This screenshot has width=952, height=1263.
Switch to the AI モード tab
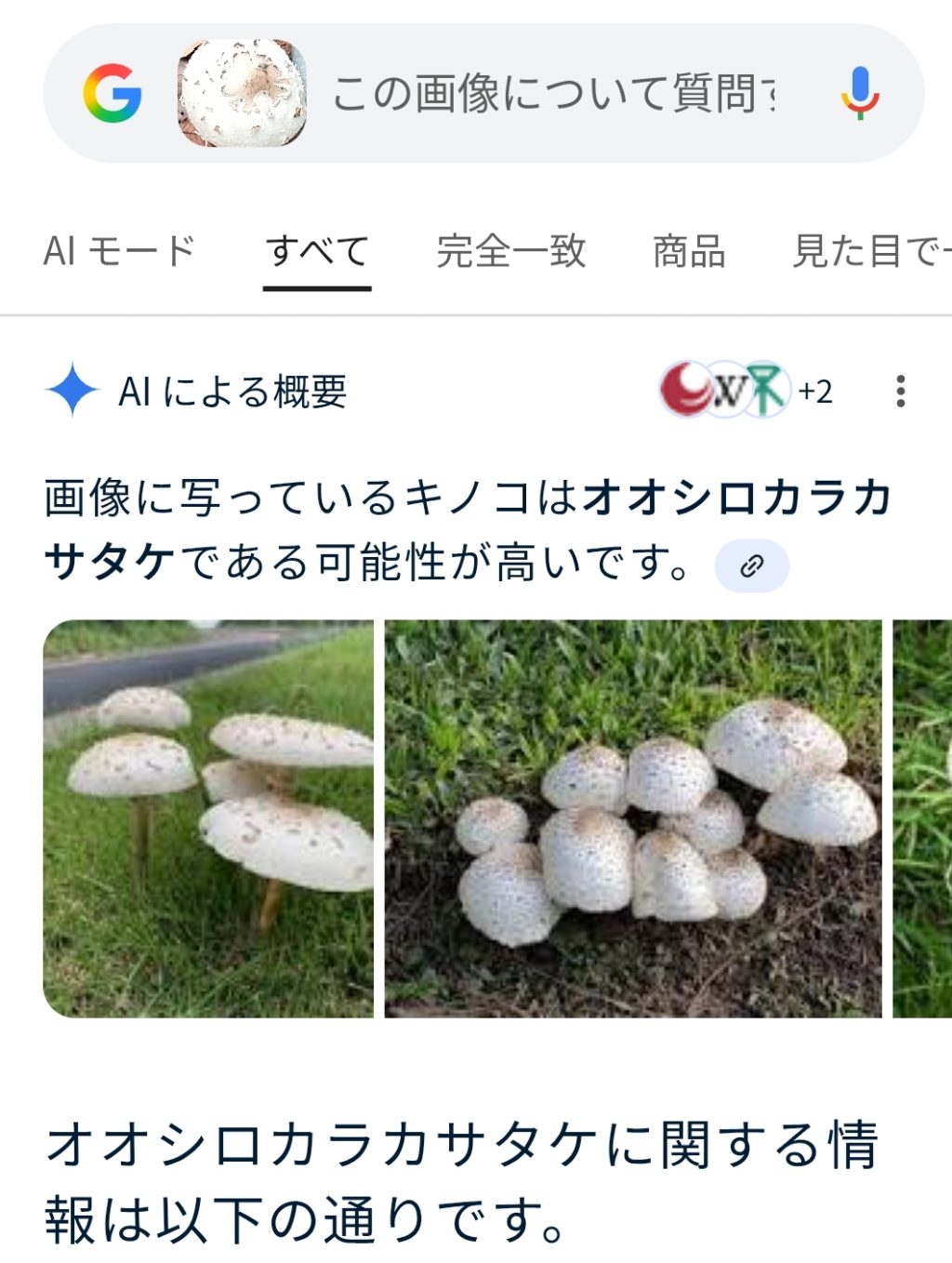[119, 251]
